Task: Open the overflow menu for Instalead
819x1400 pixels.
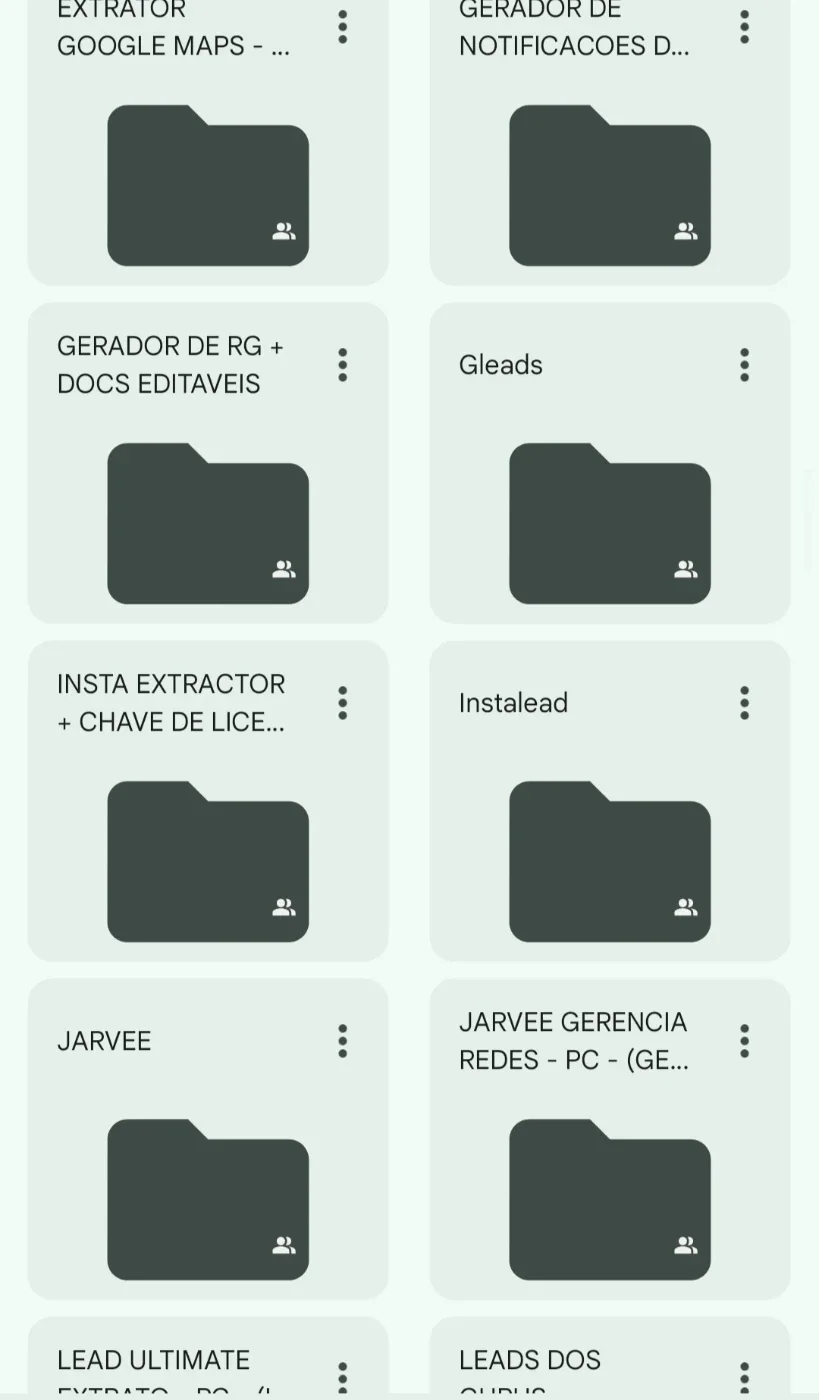Action: click(x=745, y=703)
